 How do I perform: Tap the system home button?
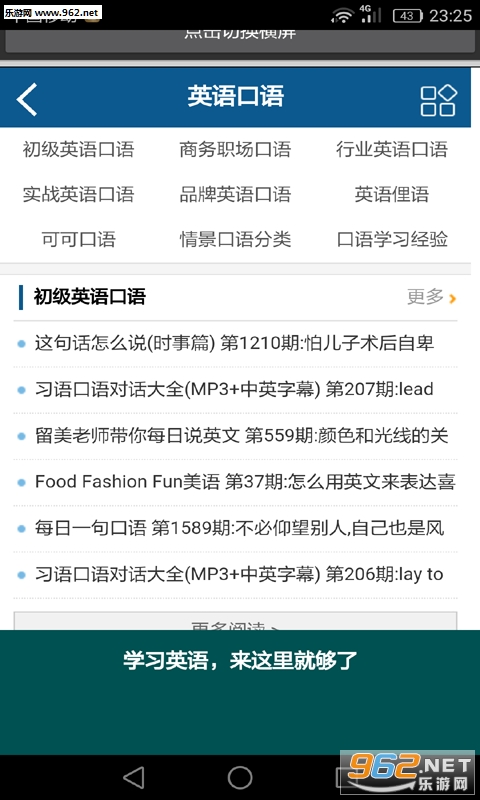240,778
